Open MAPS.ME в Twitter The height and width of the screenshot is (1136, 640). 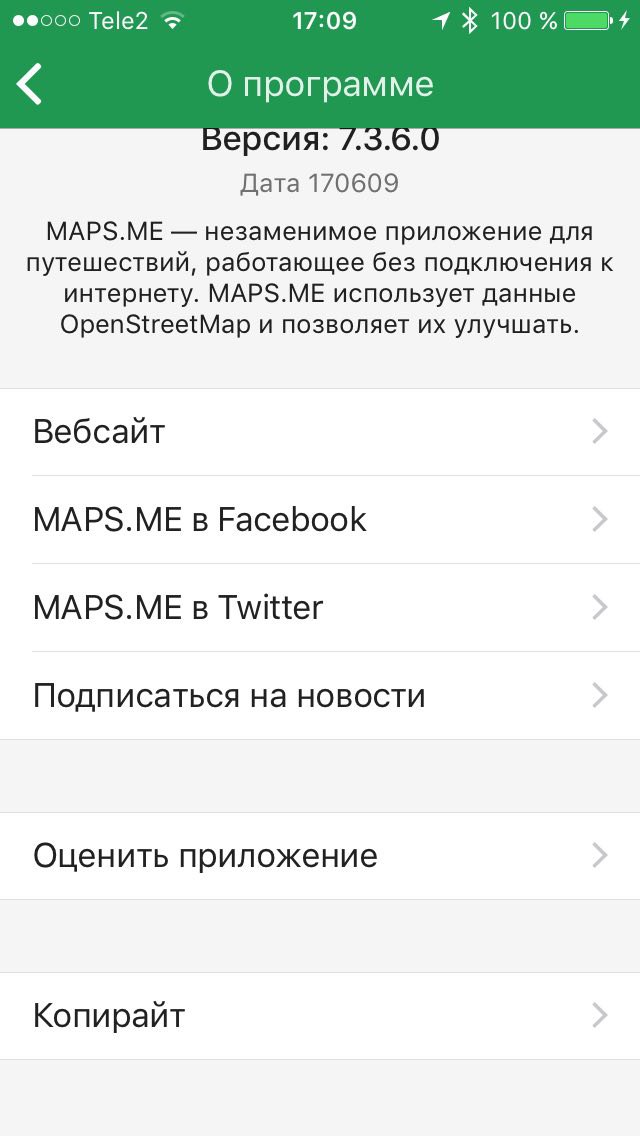point(320,607)
